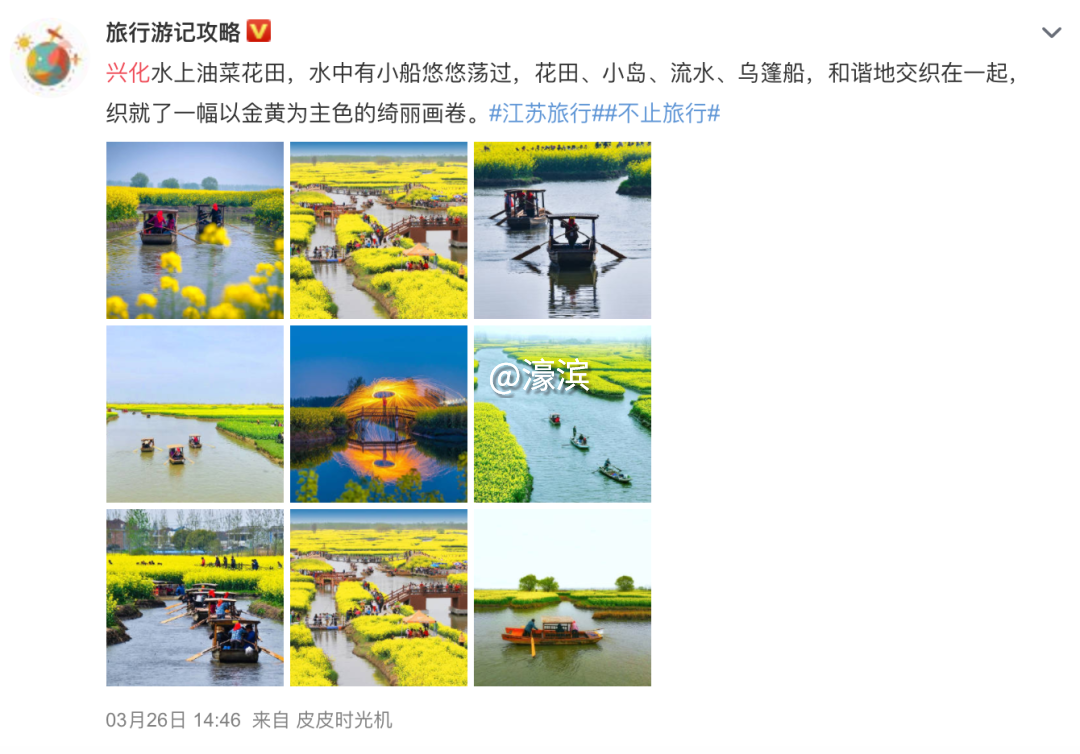The height and width of the screenshot is (754, 1080).
Task: Open photo of three small boats on river
Action: [195, 414]
